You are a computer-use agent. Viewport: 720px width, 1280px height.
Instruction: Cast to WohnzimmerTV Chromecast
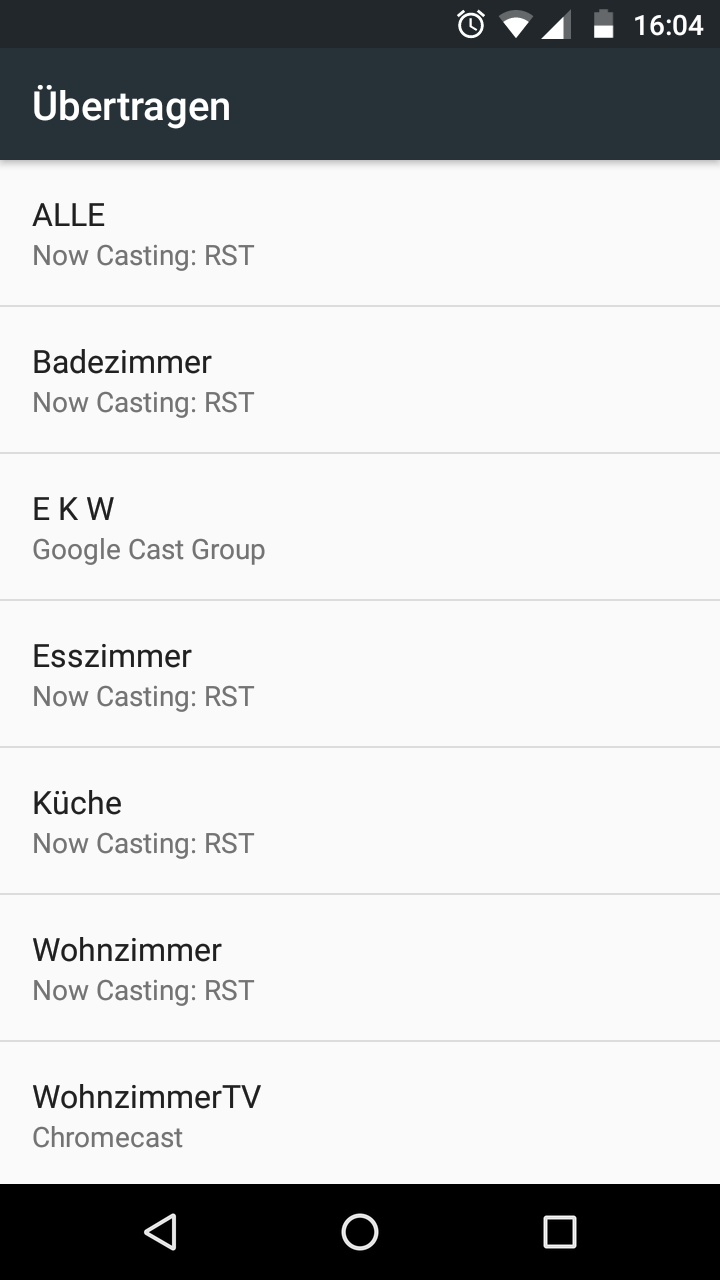coord(360,1114)
